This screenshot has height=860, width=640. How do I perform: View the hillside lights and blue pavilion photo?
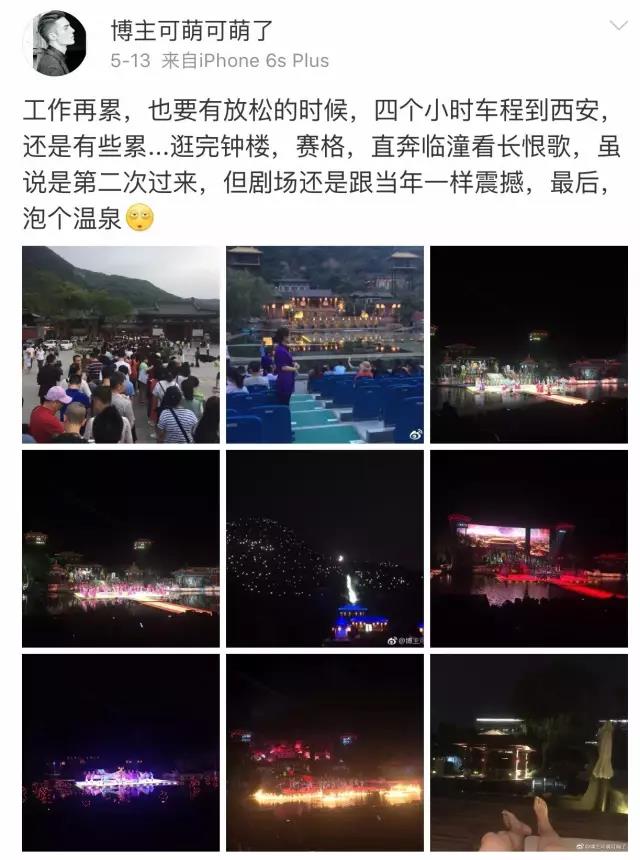pyautogui.click(x=325, y=548)
